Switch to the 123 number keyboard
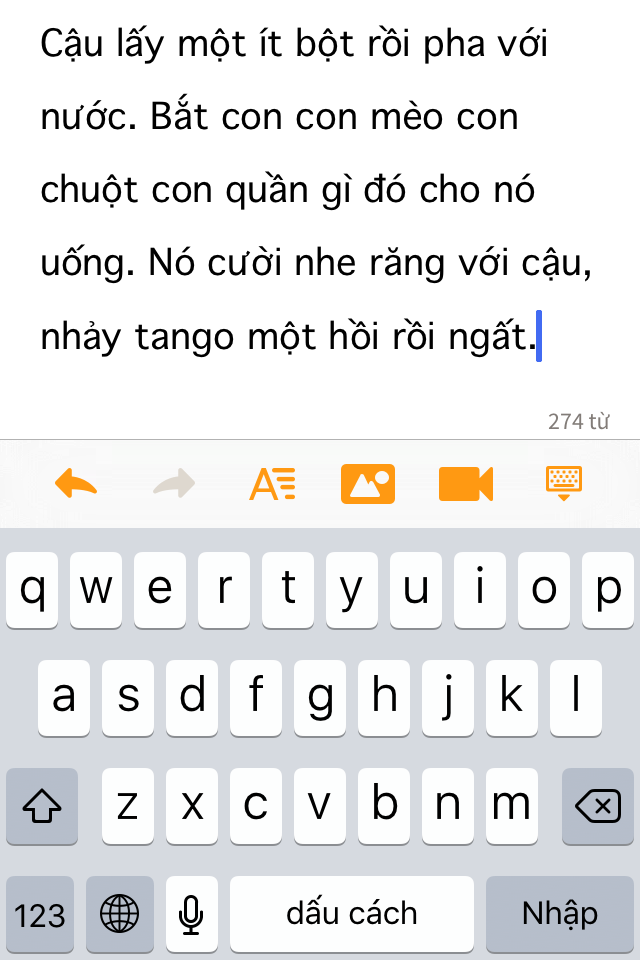Screen dimensions: 640x960 [41, 913]
